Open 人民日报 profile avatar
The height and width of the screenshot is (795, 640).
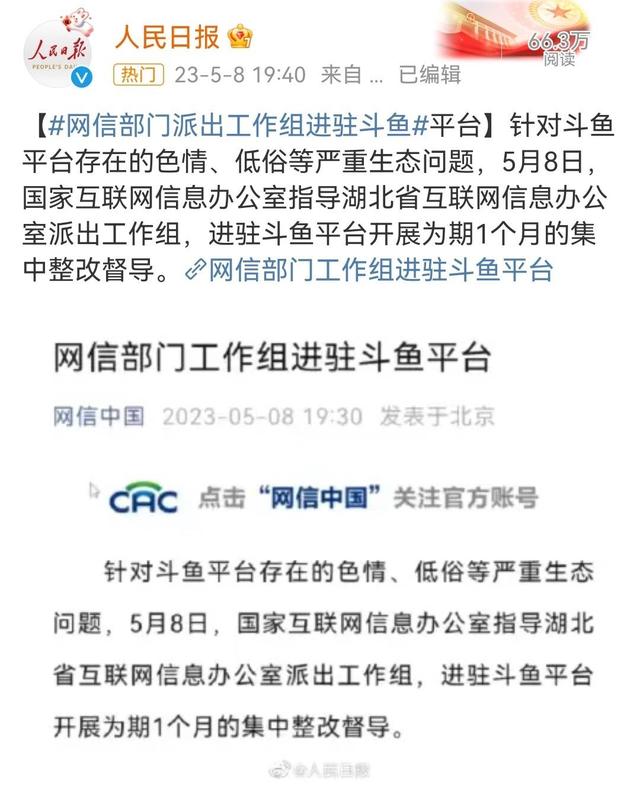click(x=58, y=50)
